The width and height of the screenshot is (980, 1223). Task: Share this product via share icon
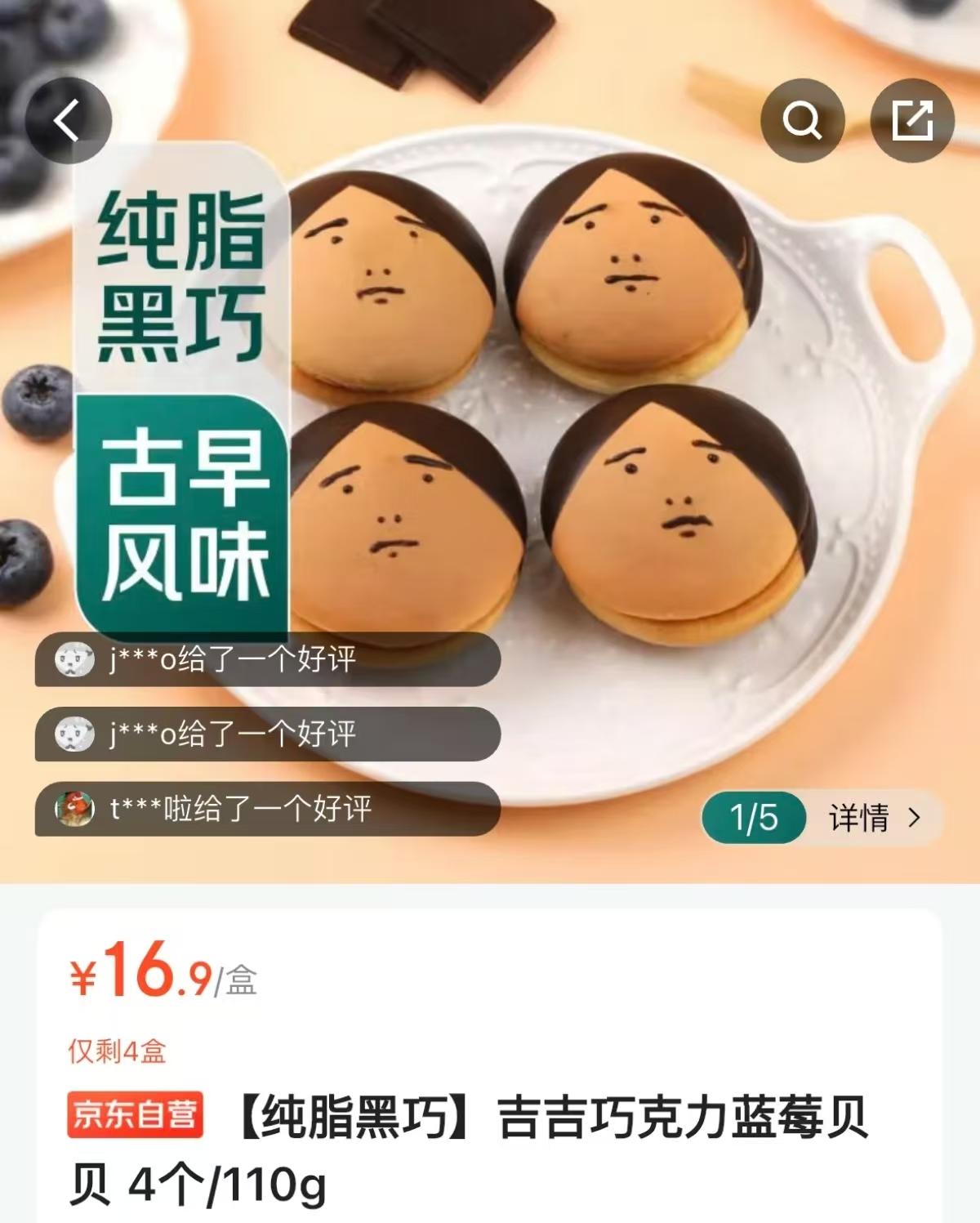tap(912, 121)
